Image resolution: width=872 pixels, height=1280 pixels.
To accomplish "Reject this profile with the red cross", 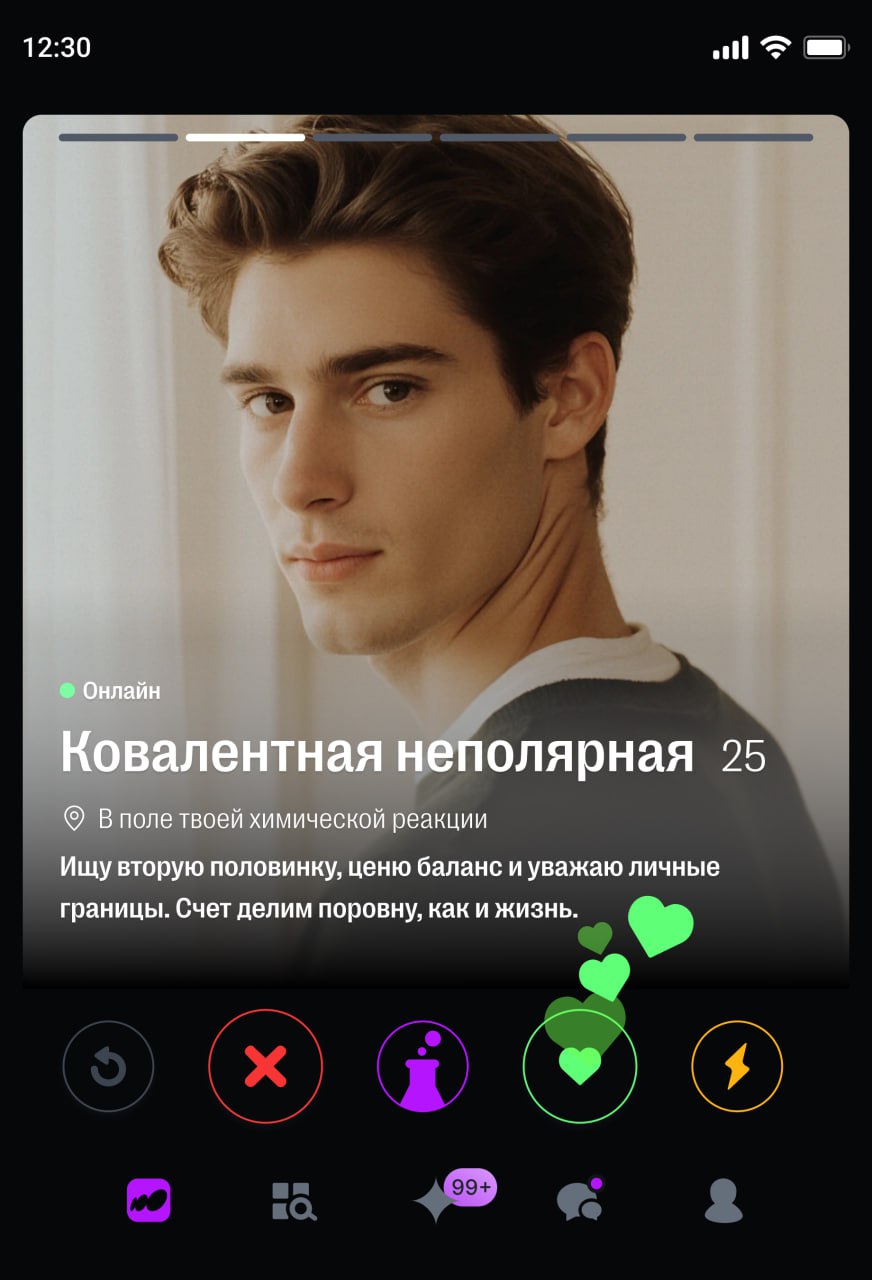I will (x=265, y=1067).
